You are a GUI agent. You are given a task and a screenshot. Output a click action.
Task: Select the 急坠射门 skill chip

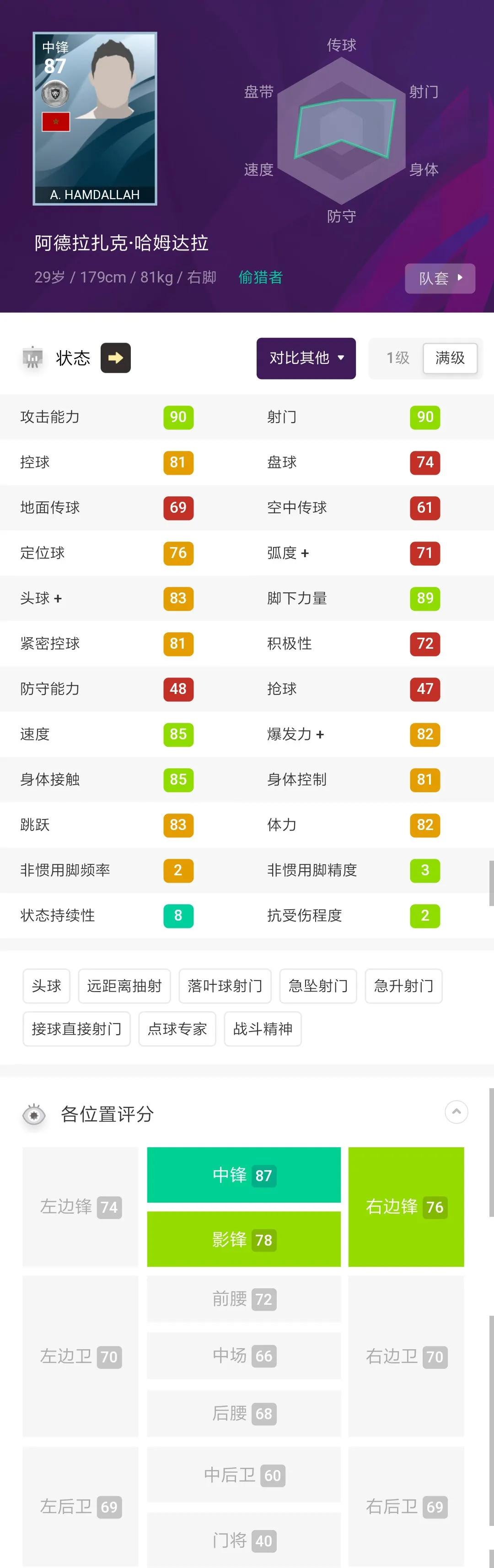(x=317, y=986)
